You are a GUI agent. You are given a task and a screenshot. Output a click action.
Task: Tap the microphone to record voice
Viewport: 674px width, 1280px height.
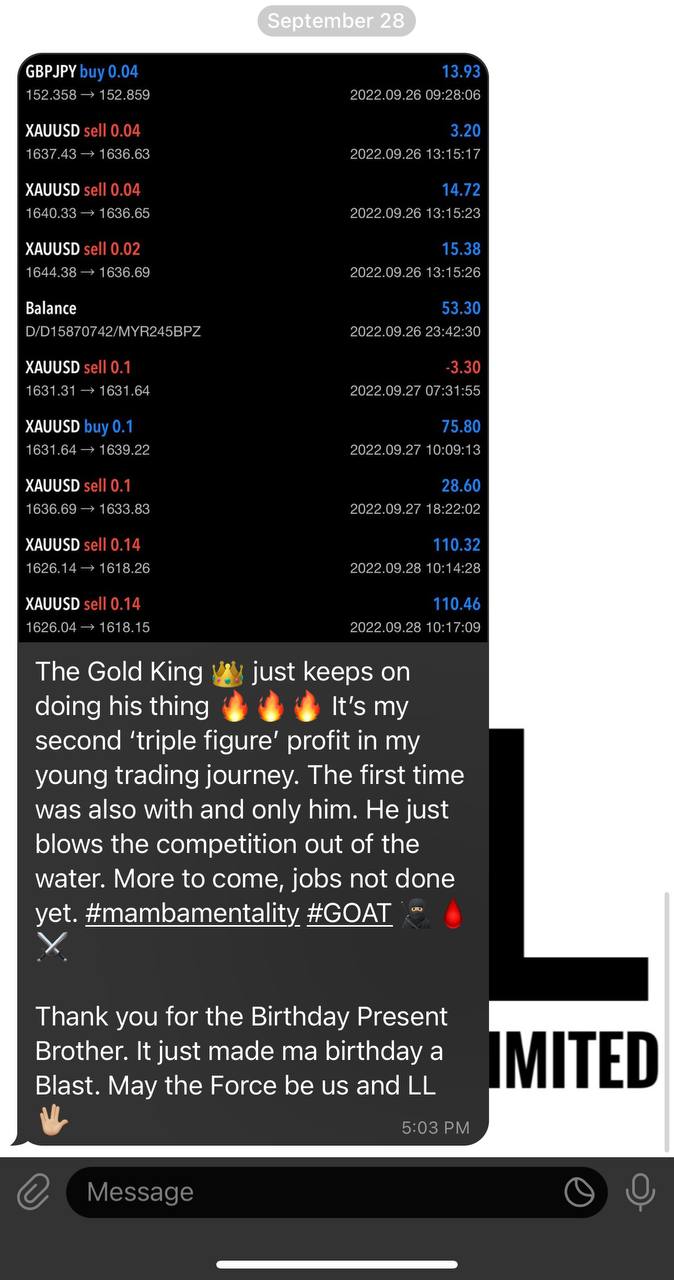pos(640,1192)
